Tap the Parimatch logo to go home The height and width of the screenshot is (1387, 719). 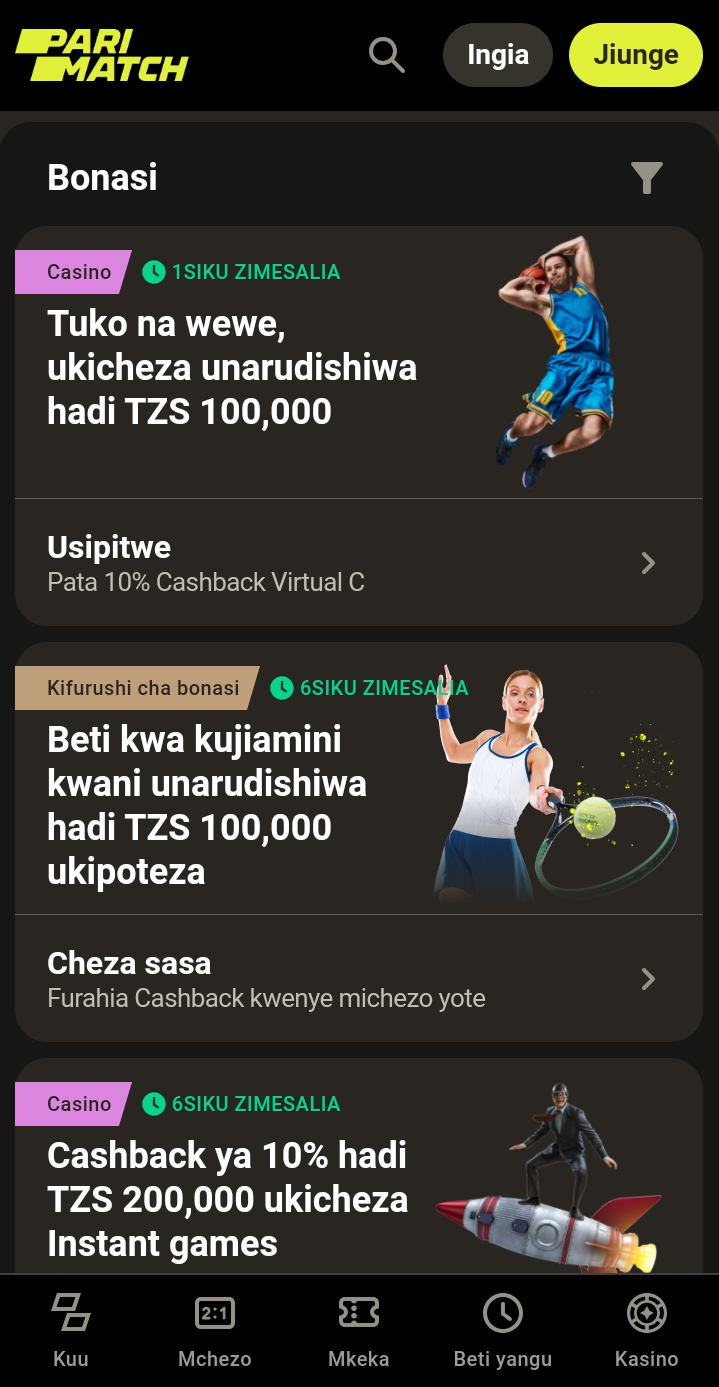point(101,55)
